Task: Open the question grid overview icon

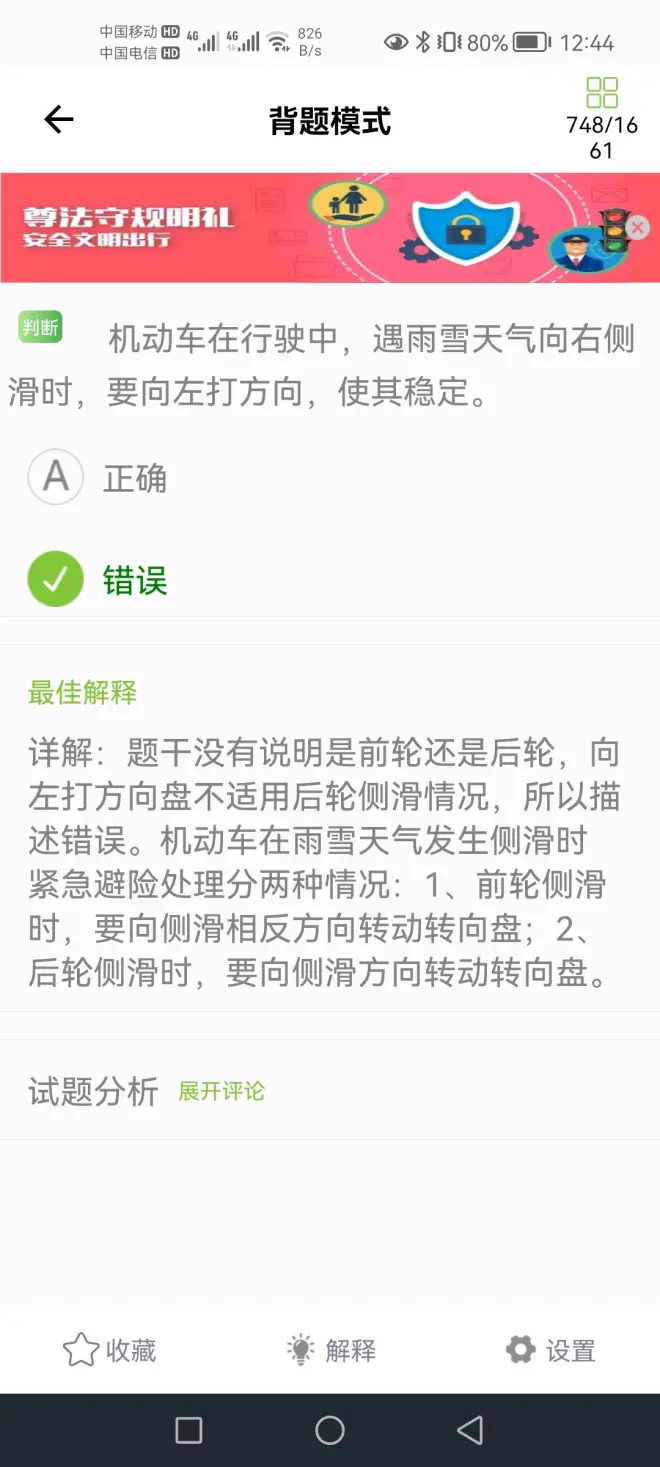Action: [x=602, y=93]
